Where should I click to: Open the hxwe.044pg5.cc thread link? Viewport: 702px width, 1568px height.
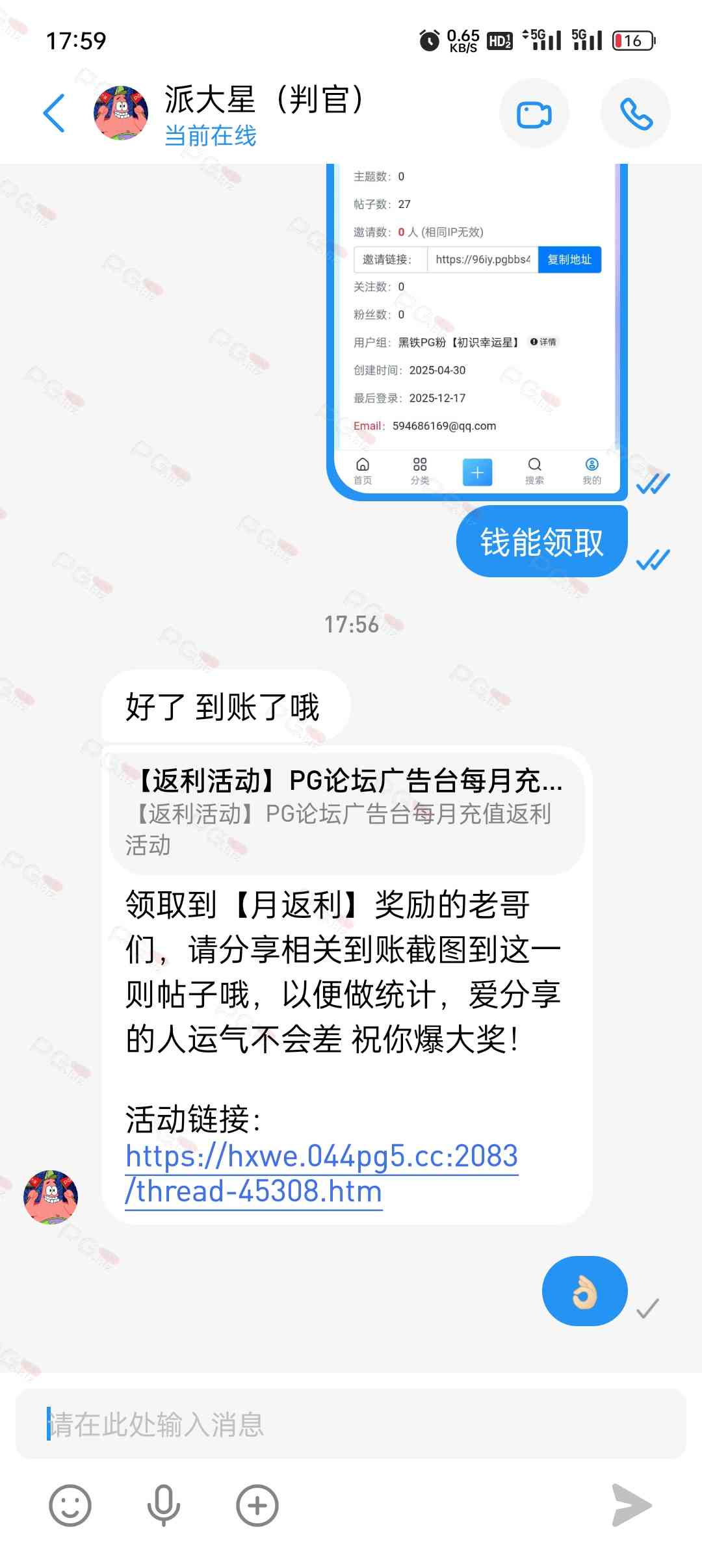321,1174
